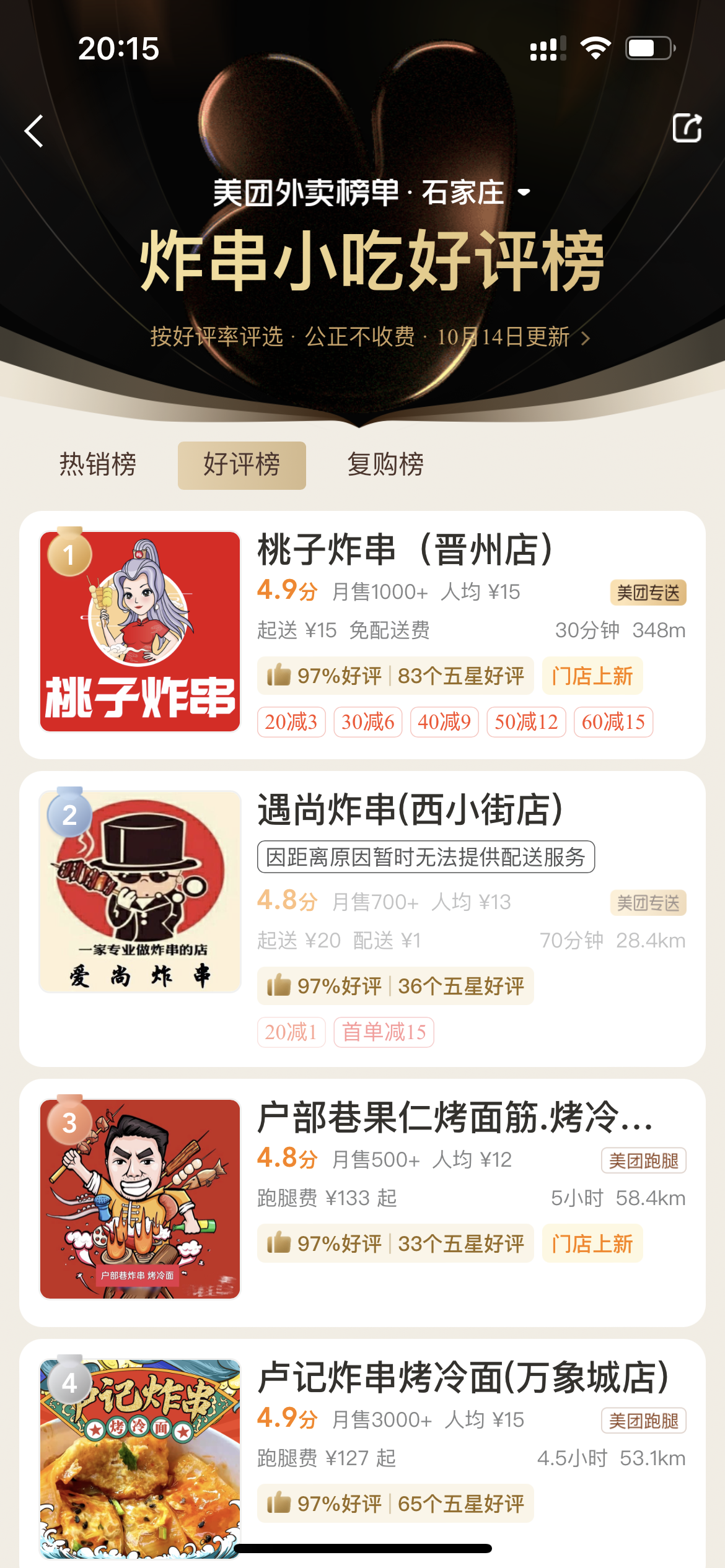The height and width of the screenshot is (1568, 725).
Task: Open 遇尚炸串(西小街店) store card
Action: coord(410,810)
